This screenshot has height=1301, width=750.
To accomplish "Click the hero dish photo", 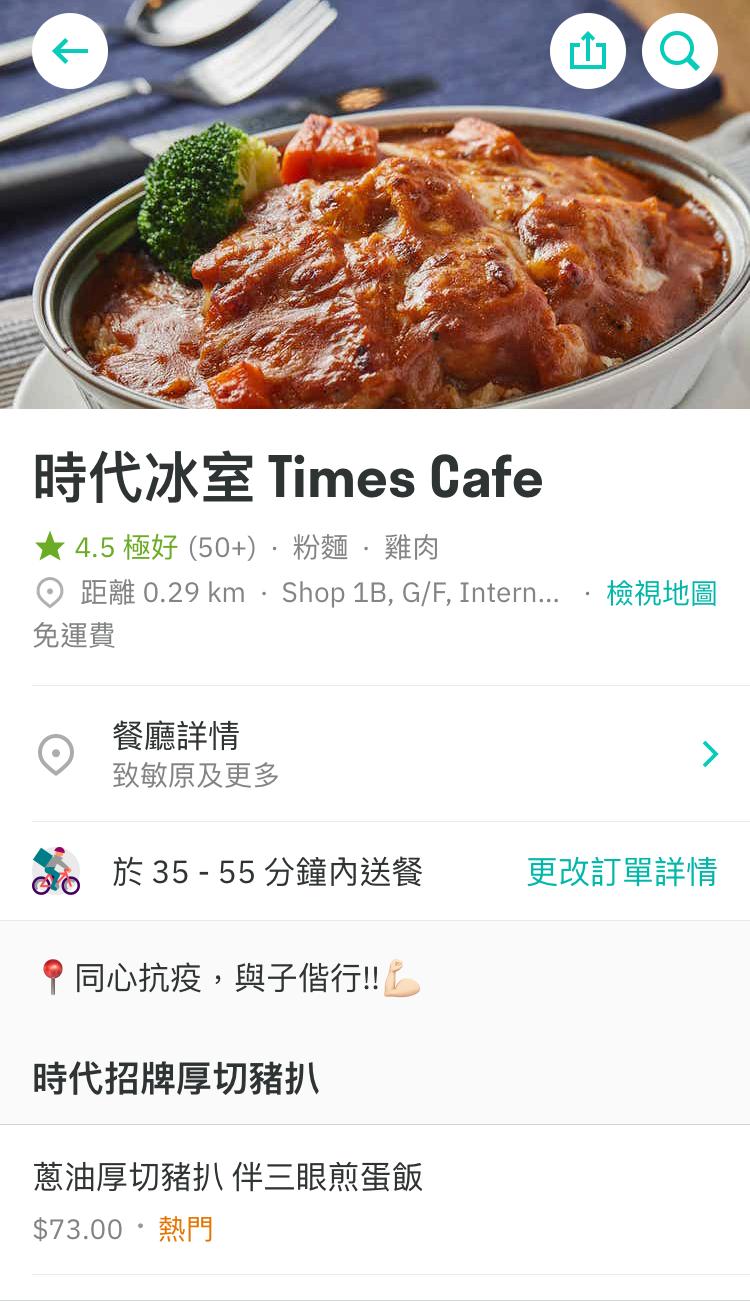I will tap(375, 250).
